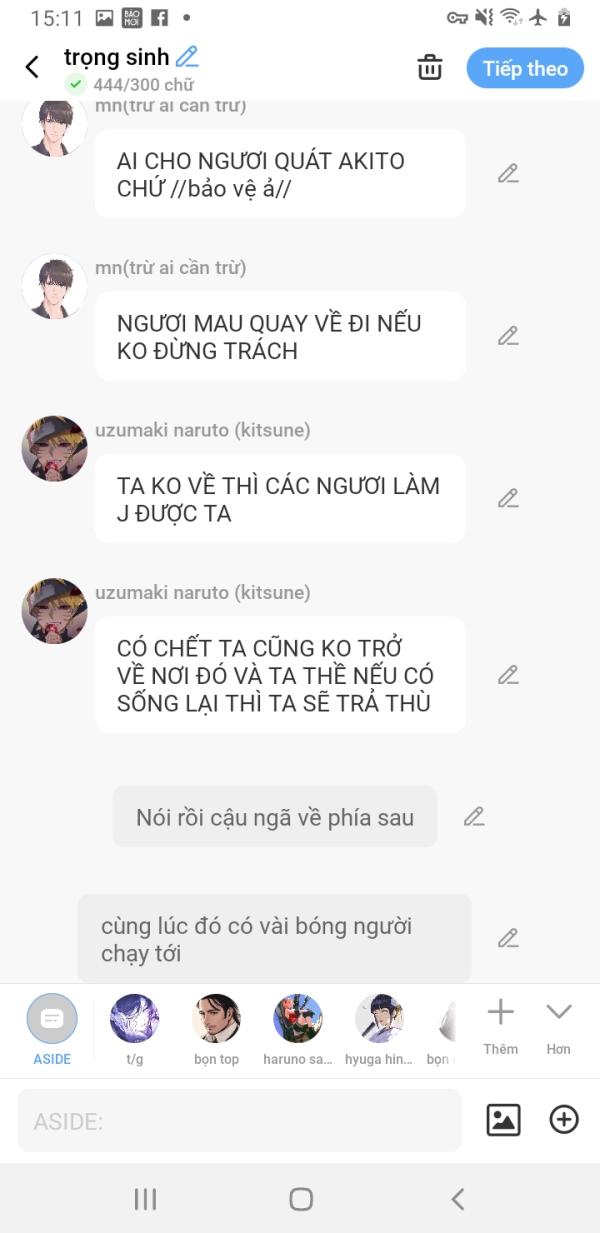Go back using the top-left arrow
Viewport: 600px width, 1233px height.
click(32, 67)
